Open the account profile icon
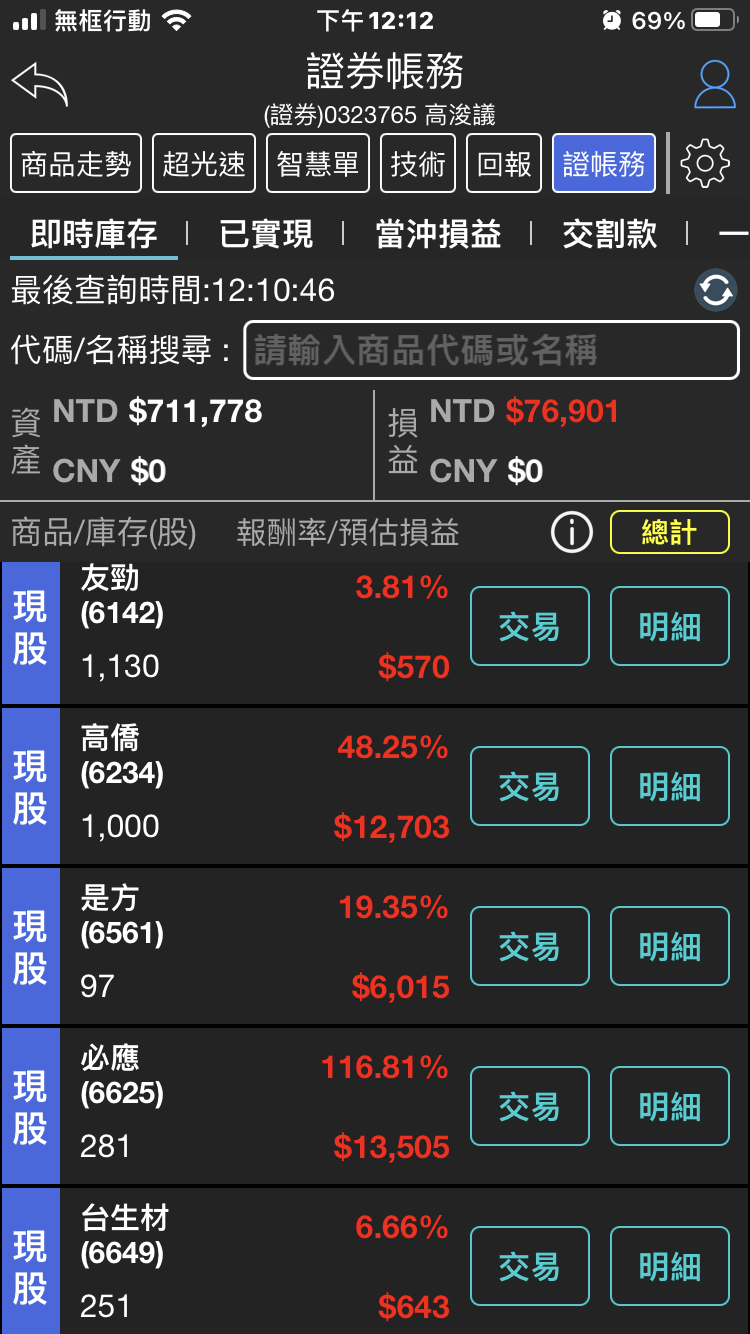750x1334 pixels. (714, 85)
